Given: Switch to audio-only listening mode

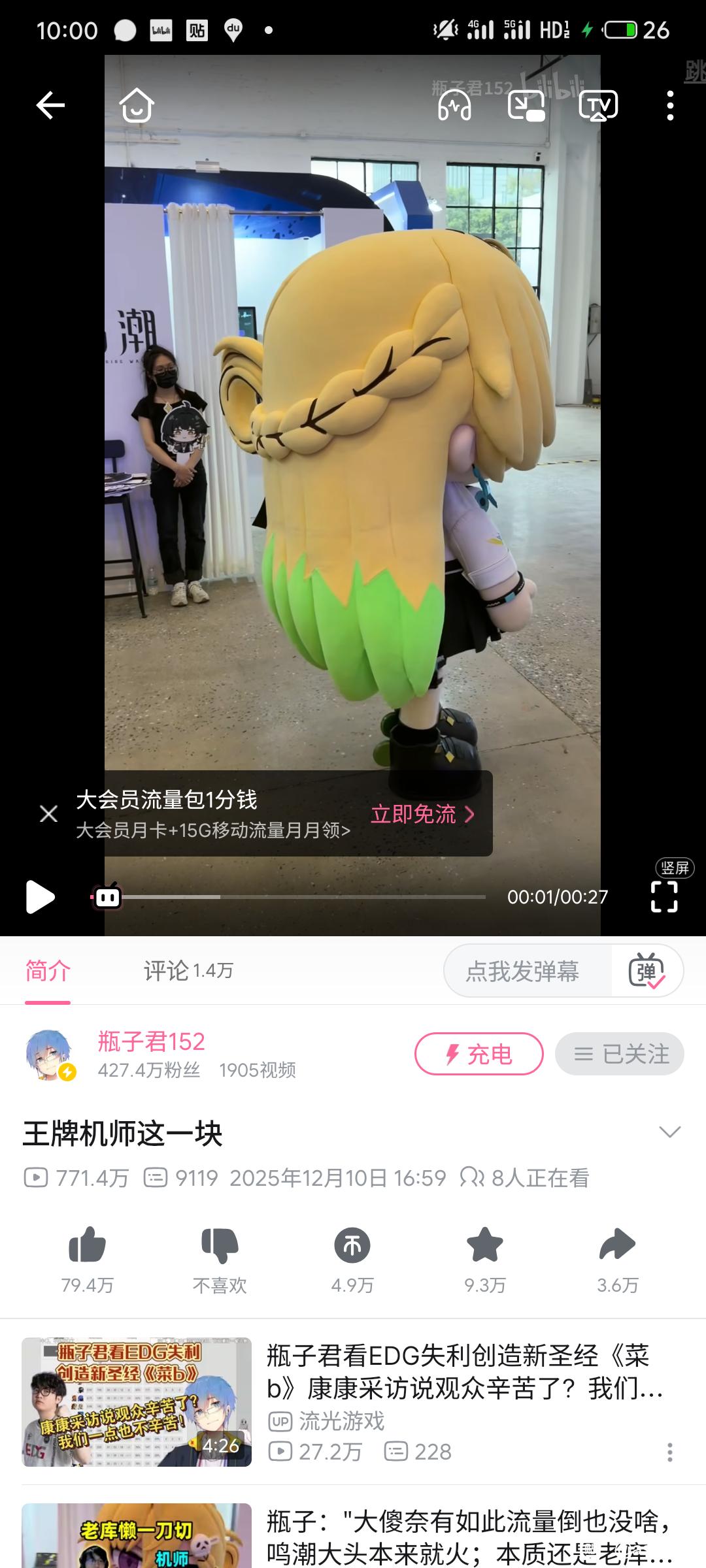Looking at the screenshot, I should pyautogui.click(x=454, y=105).
